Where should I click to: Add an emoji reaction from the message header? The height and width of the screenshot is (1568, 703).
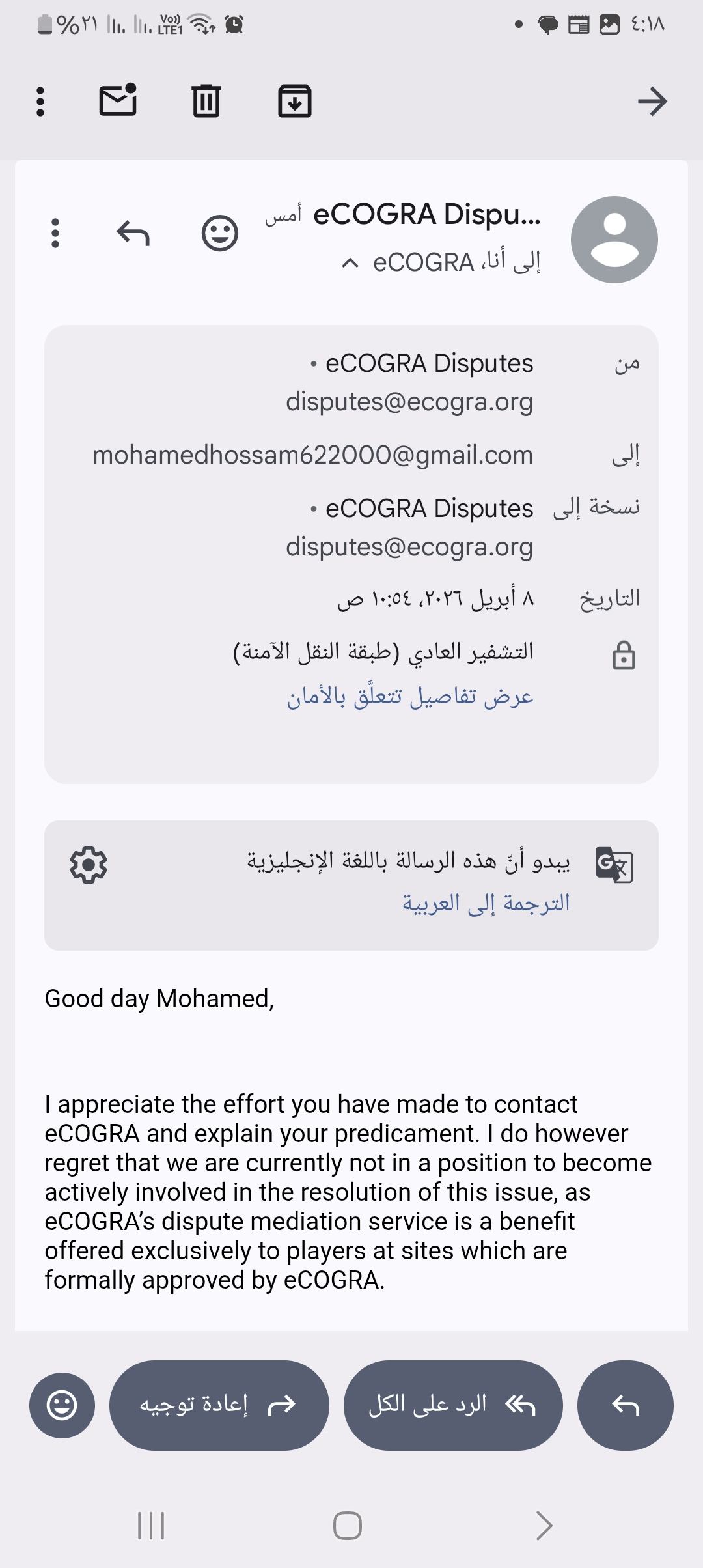coord(220,233)
